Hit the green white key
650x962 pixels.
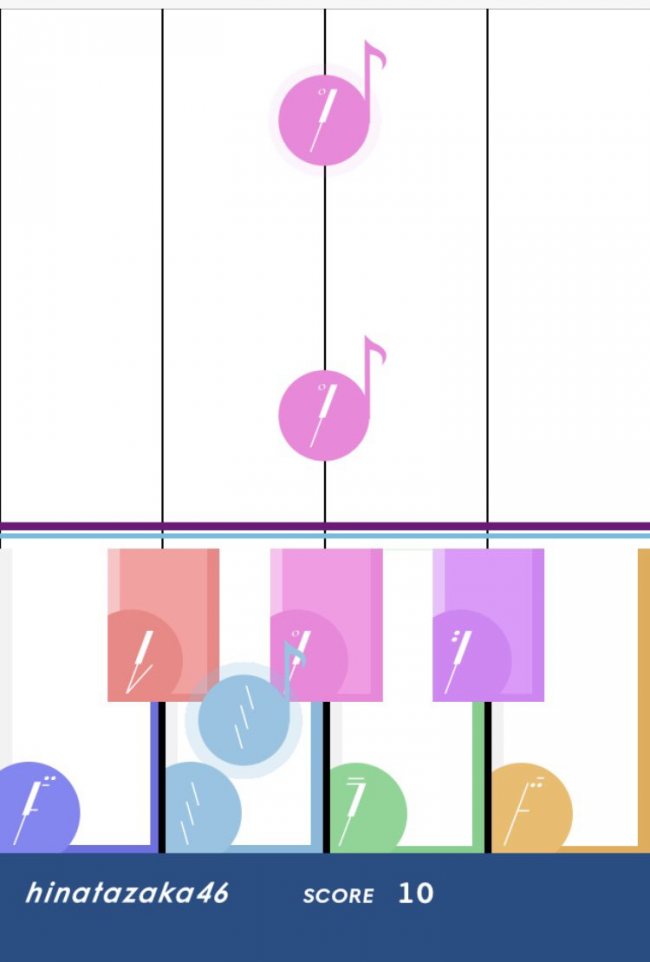pyautogui.click(x=405, y=780)
